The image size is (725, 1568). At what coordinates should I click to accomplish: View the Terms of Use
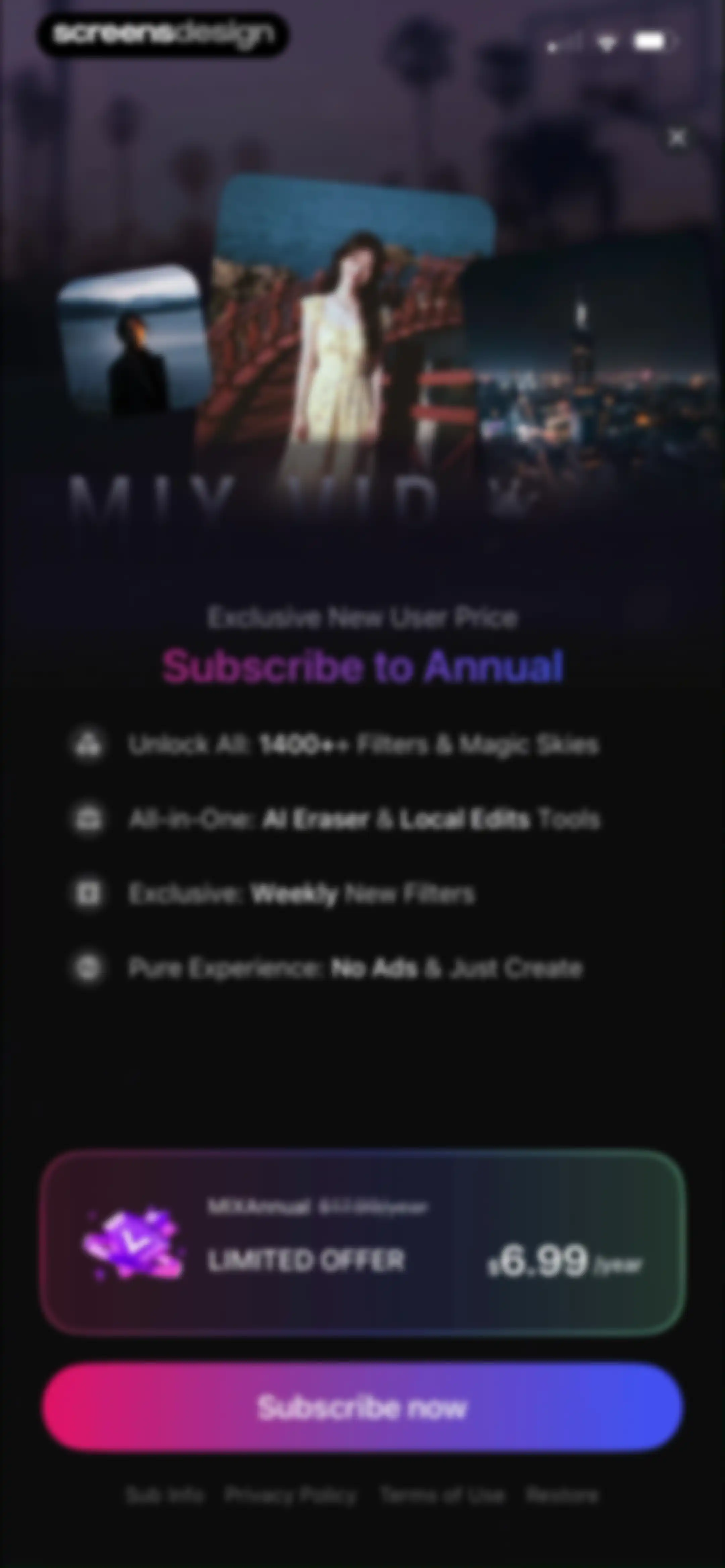point(442,1495)
